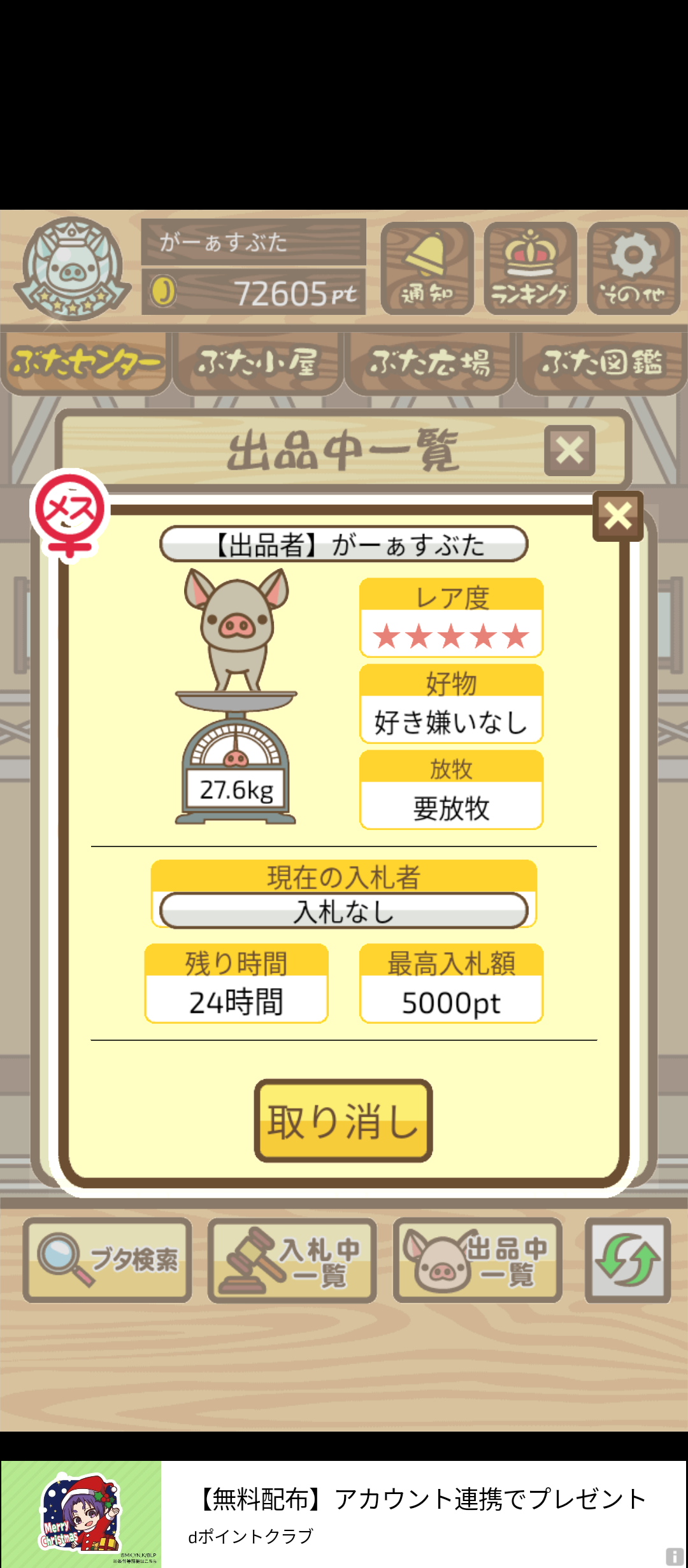
Task: Switch to the ぶた小屋 tab
Action: (x=258, y=361)
